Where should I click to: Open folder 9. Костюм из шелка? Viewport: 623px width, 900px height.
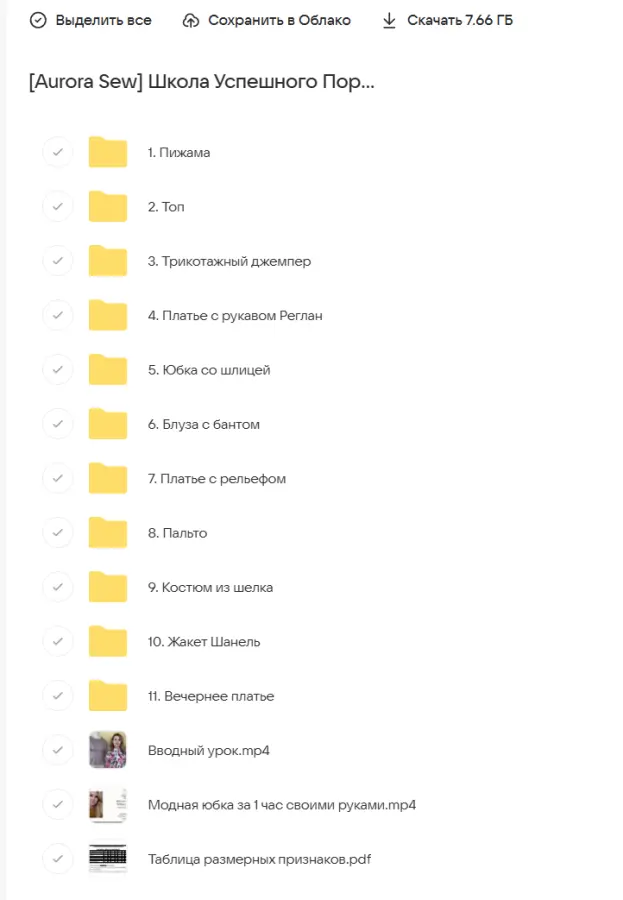(210, 587)
